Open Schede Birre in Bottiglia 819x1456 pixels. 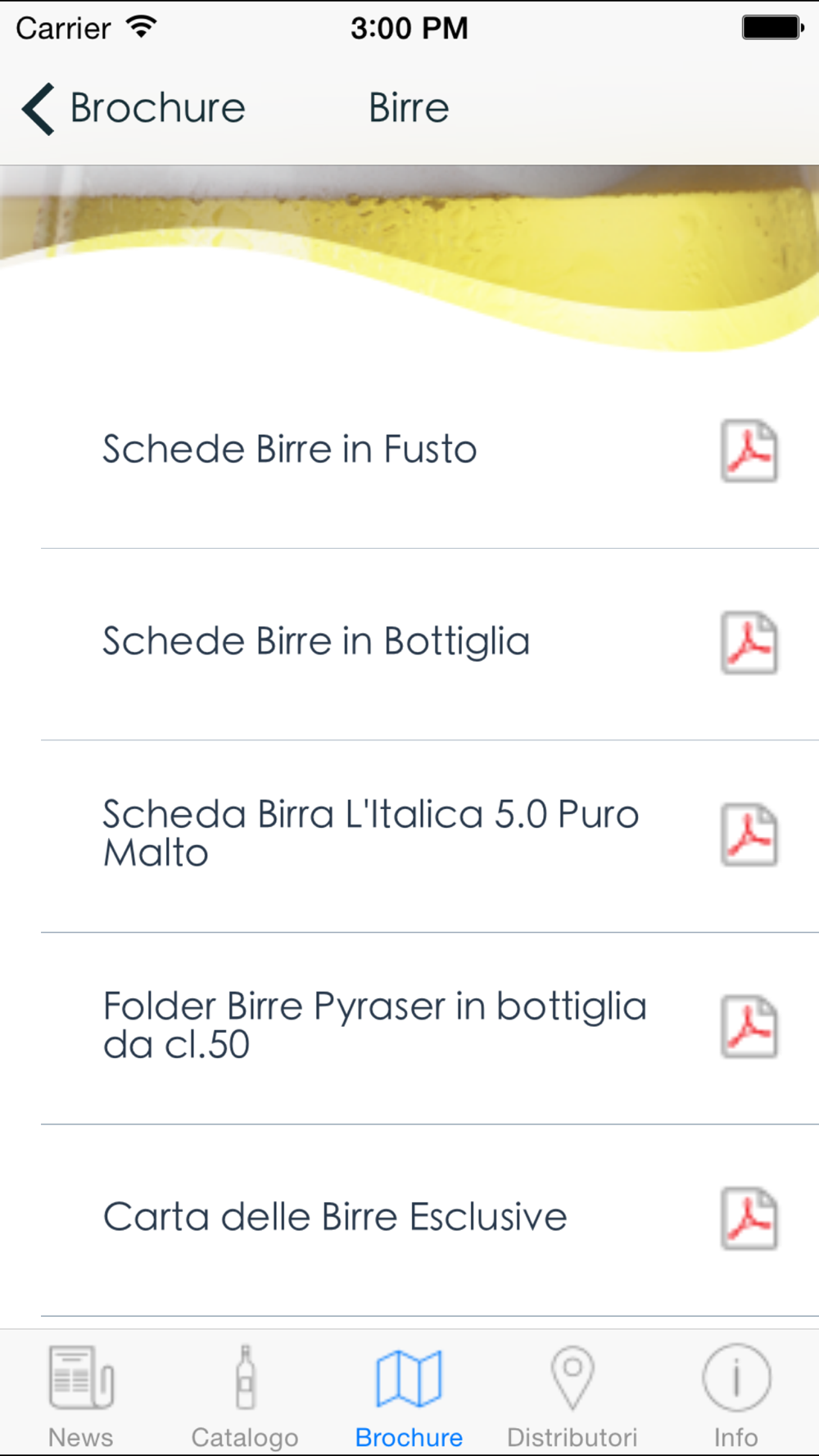[x=316, y=641]
